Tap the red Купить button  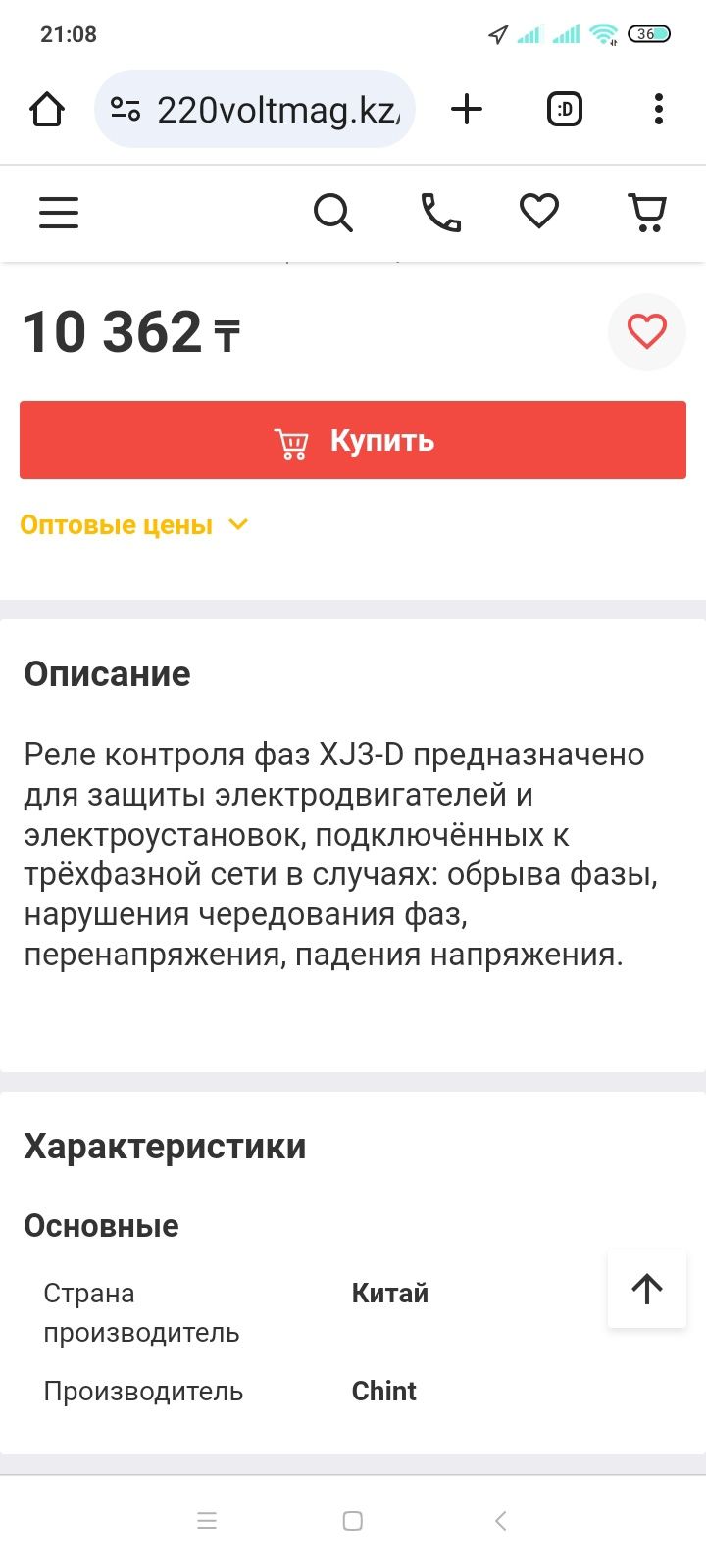click(x=353, y=440)
